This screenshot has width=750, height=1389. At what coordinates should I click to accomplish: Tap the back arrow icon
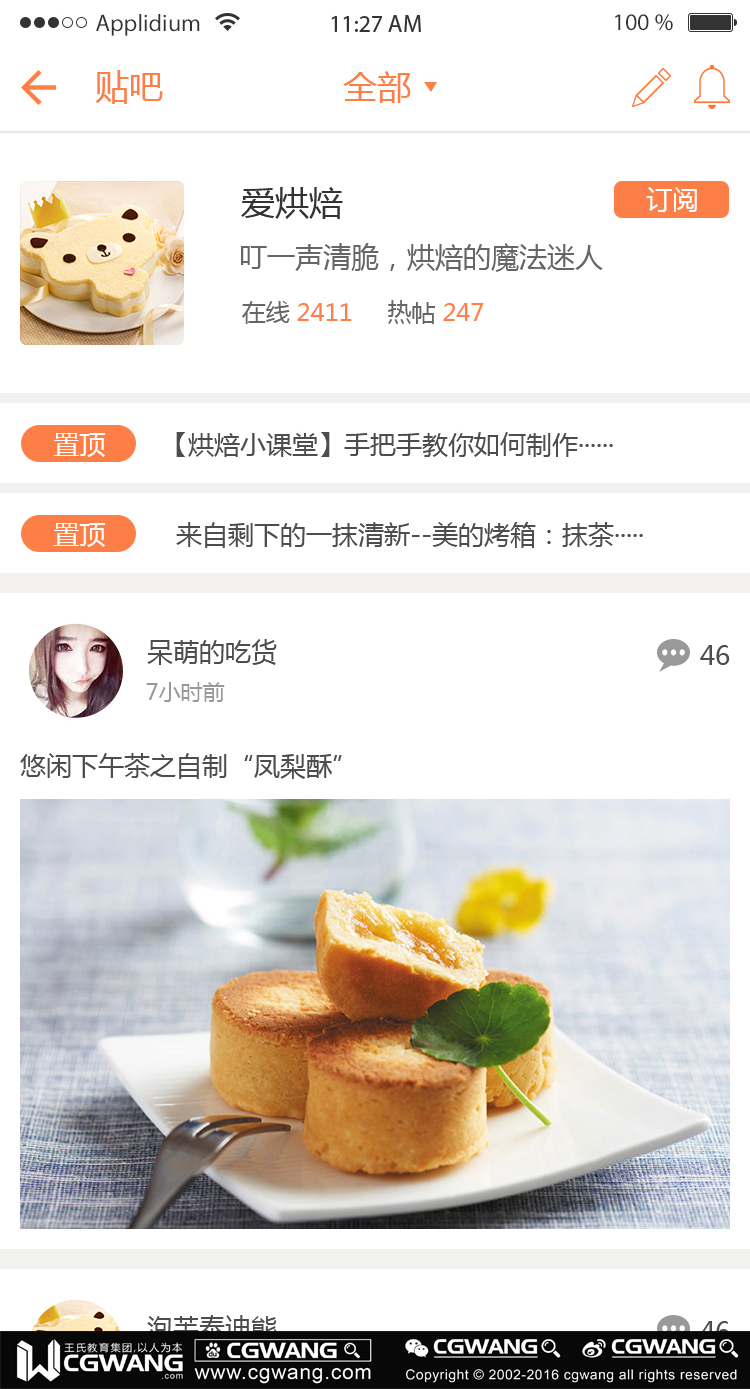point(37,88)
